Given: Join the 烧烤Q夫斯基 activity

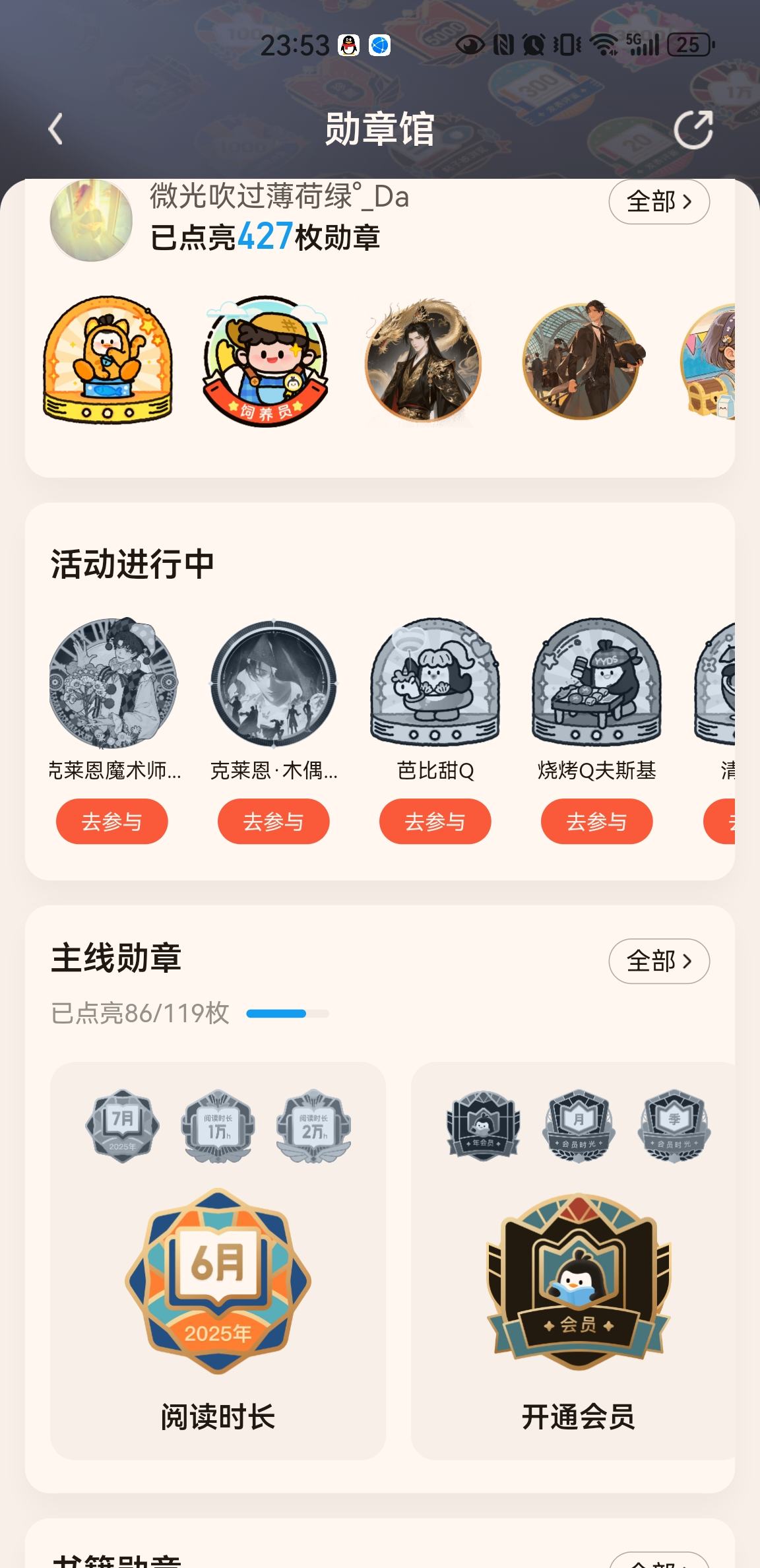Looking at the screenshot, I should pyautogui.click(x=596, y=821).
